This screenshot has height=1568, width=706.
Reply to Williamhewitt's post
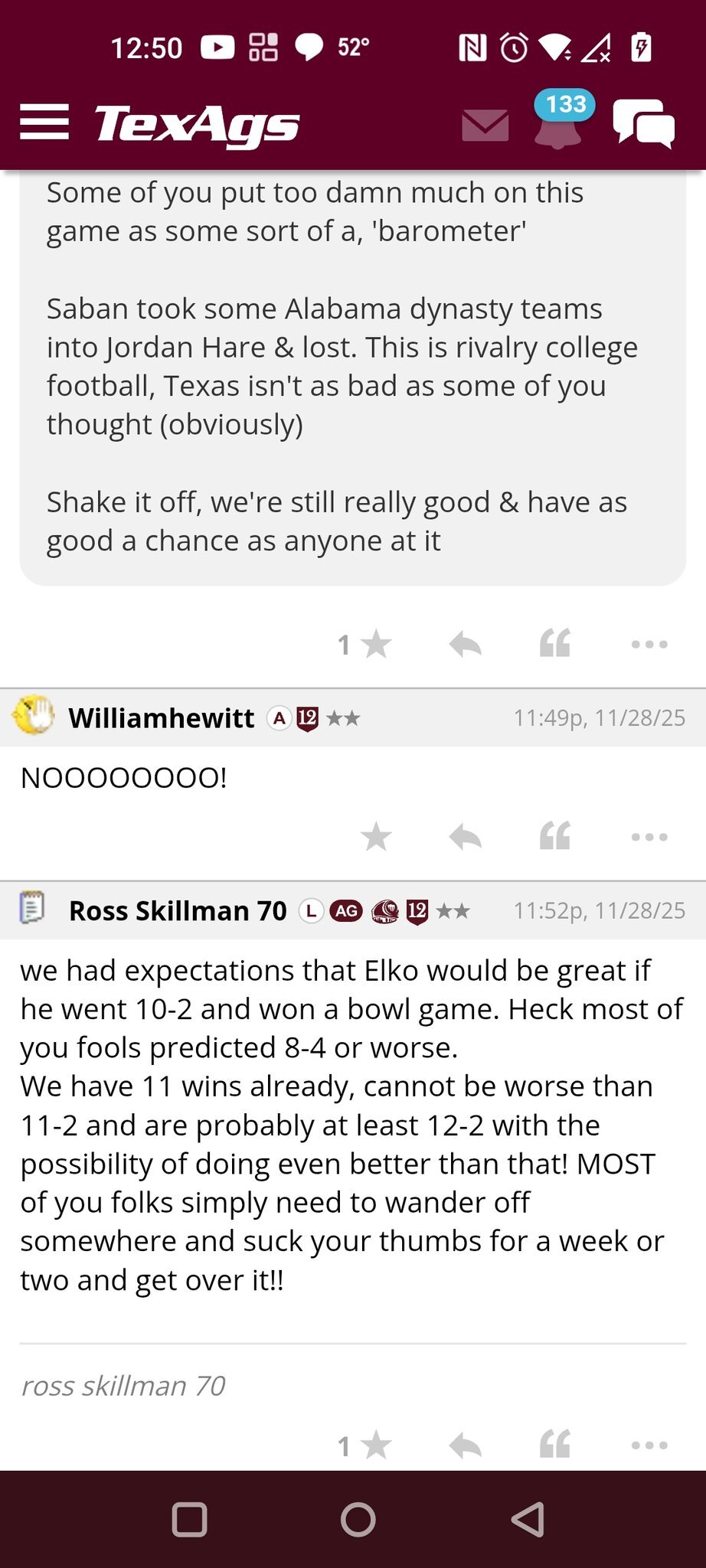coord(466,837)
